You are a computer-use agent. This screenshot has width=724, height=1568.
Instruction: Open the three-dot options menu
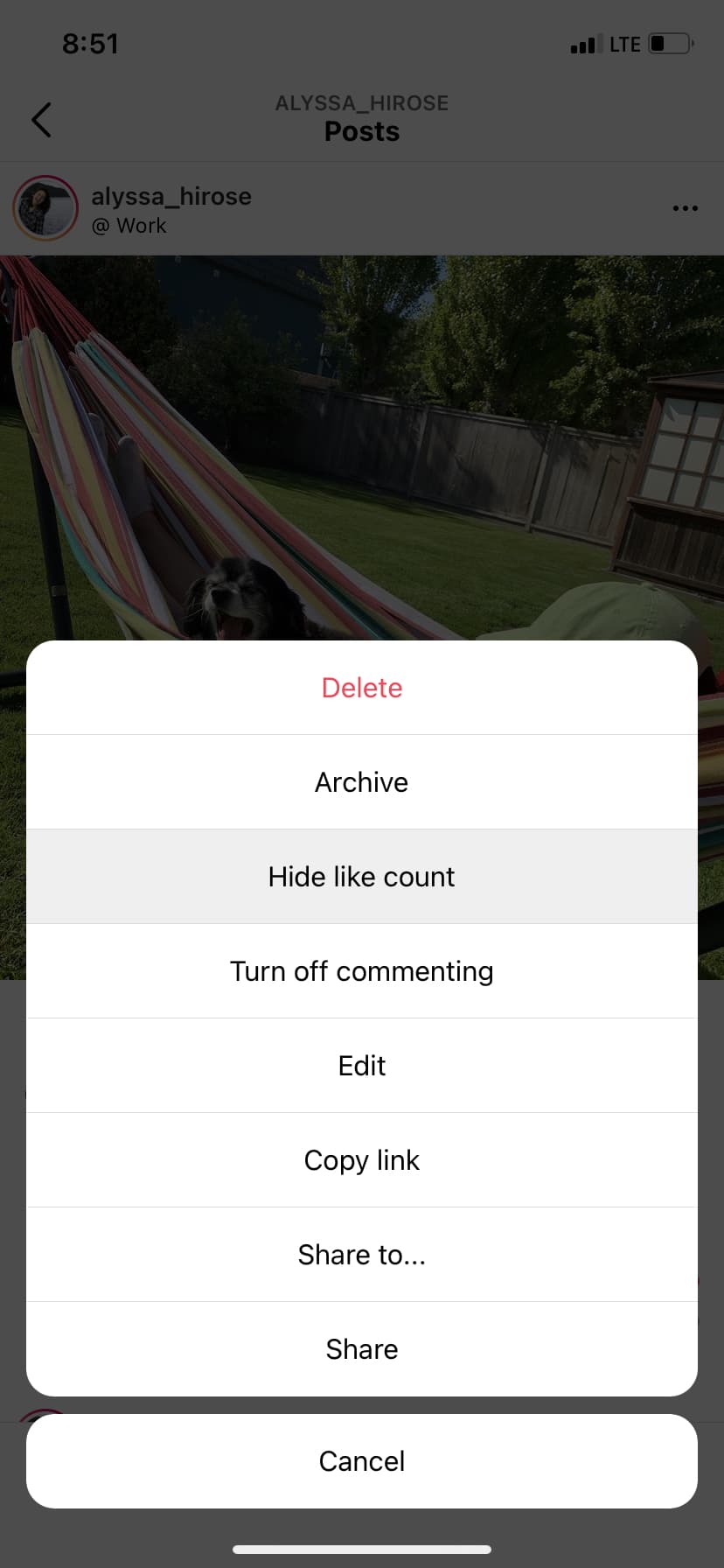685,207
